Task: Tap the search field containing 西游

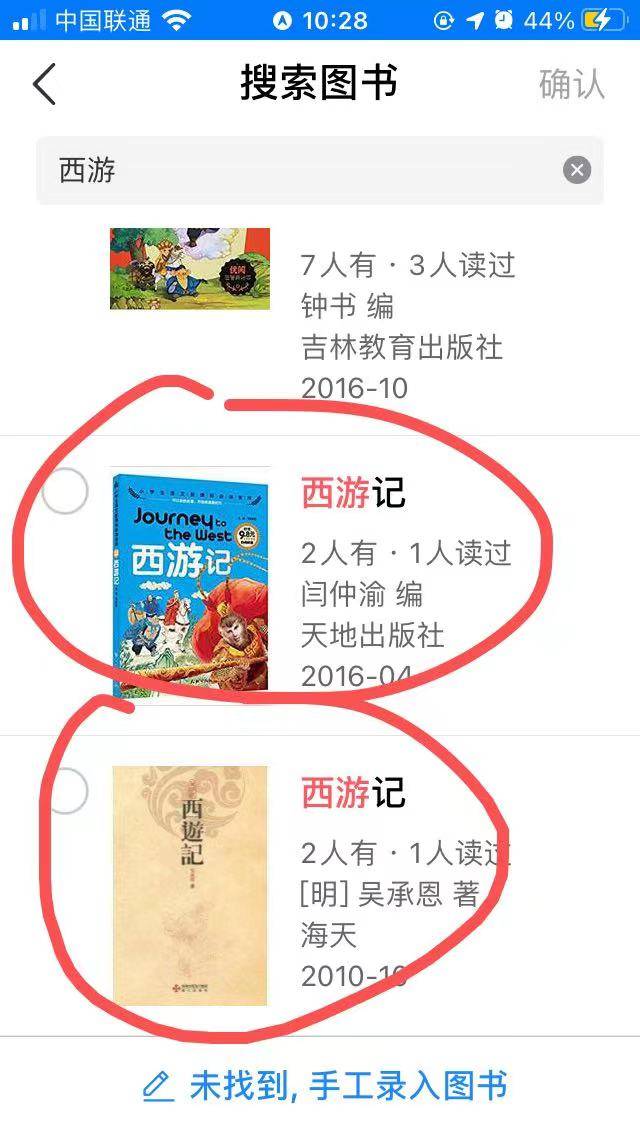Action: [x=300, y=170]
